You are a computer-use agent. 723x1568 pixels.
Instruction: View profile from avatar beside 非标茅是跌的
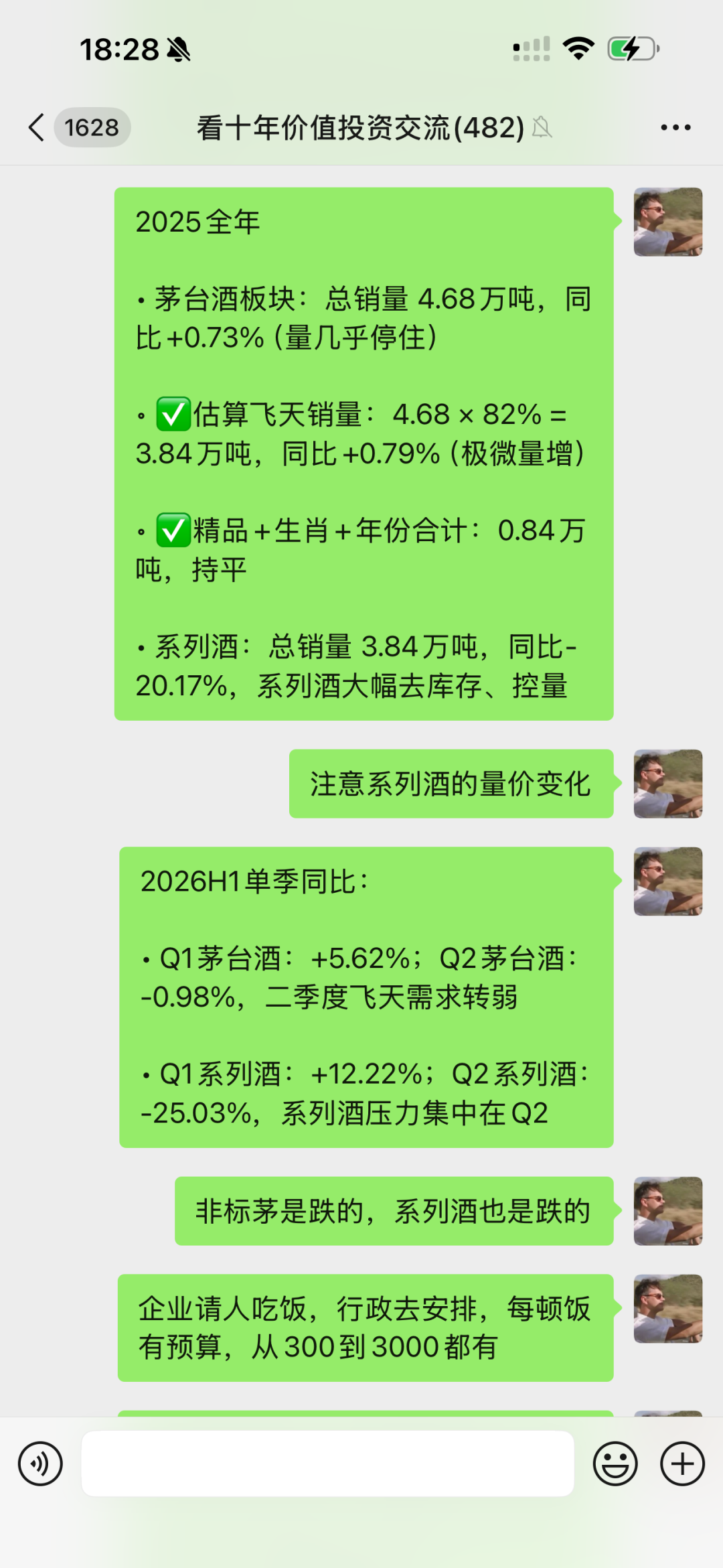tap(668, 1211)
